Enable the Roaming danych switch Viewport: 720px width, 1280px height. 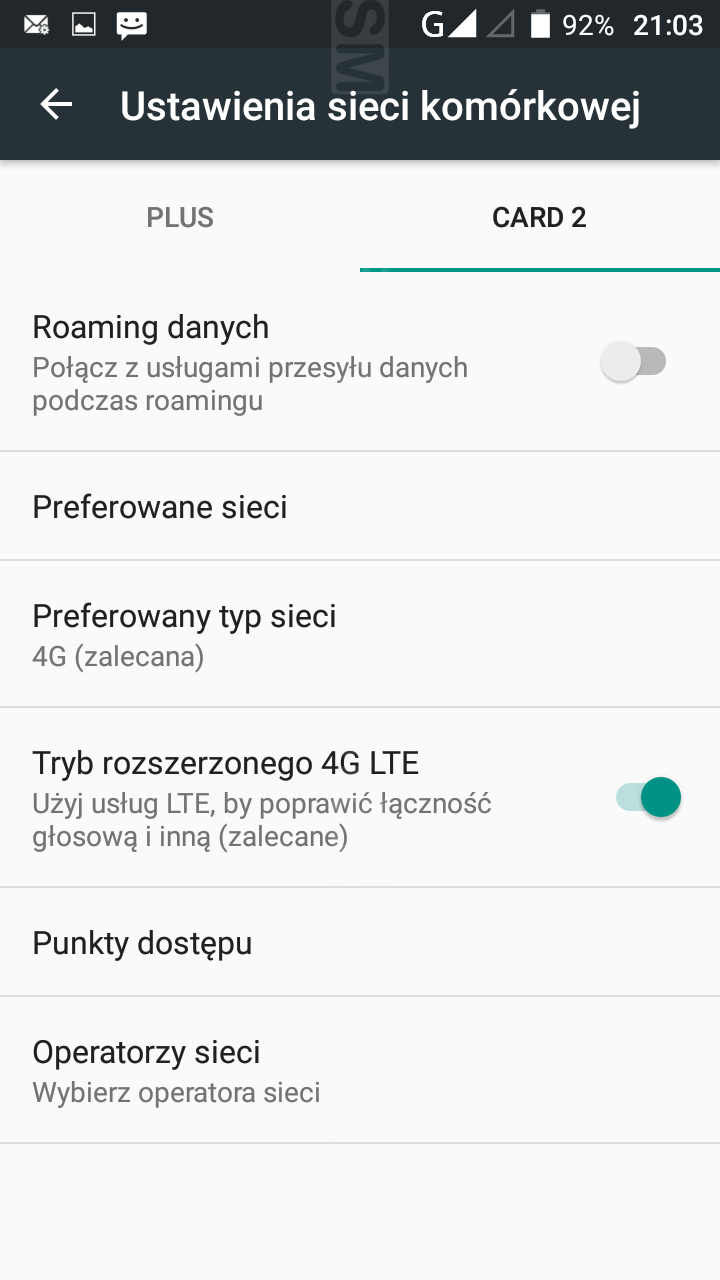coord(634,362)
